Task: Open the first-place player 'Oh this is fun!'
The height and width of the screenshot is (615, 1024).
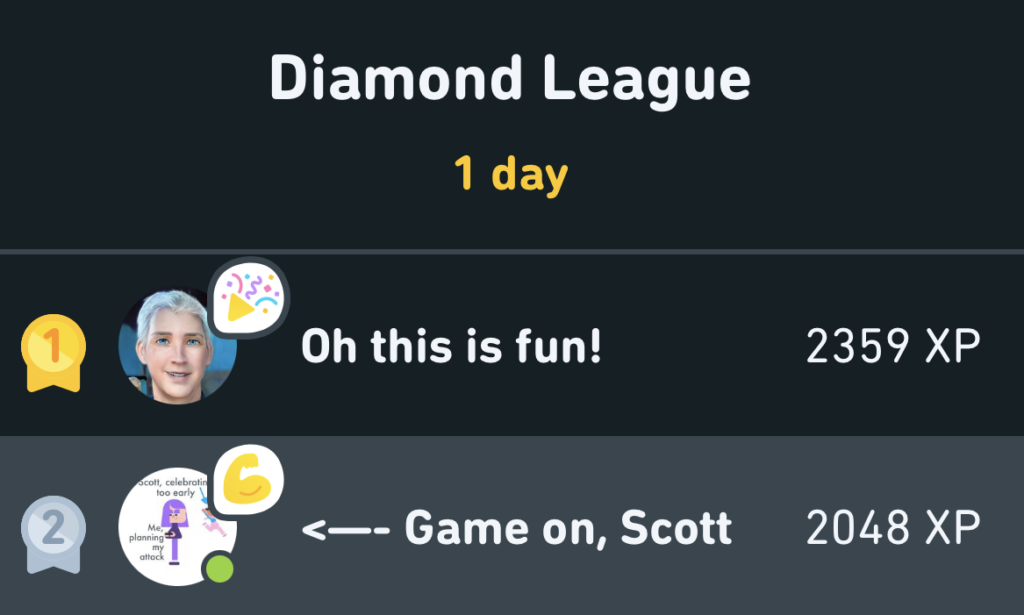Action: (451, 346)
